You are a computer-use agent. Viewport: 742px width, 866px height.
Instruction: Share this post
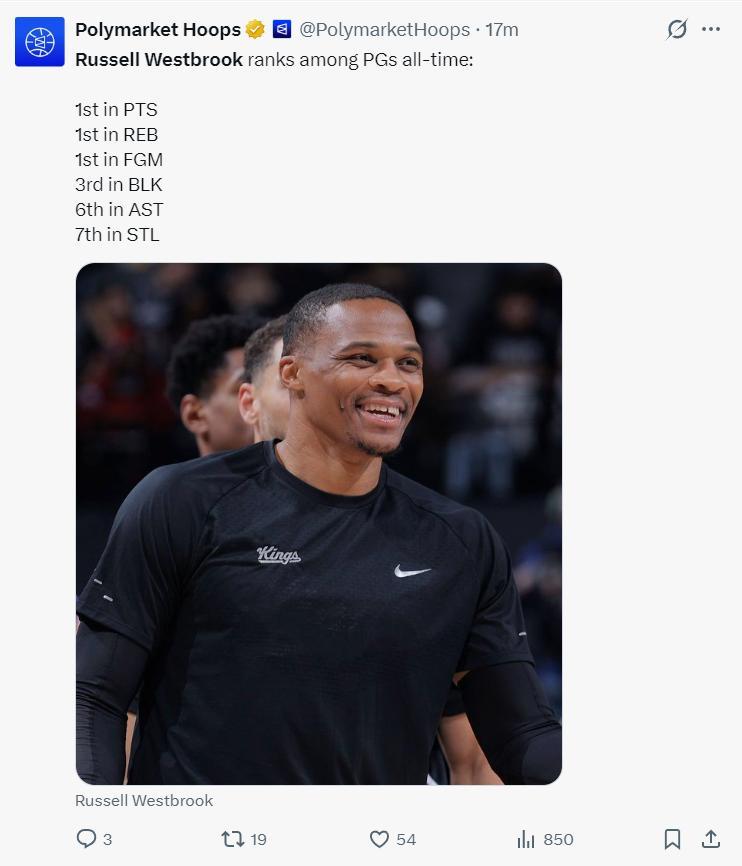point(710,839)
